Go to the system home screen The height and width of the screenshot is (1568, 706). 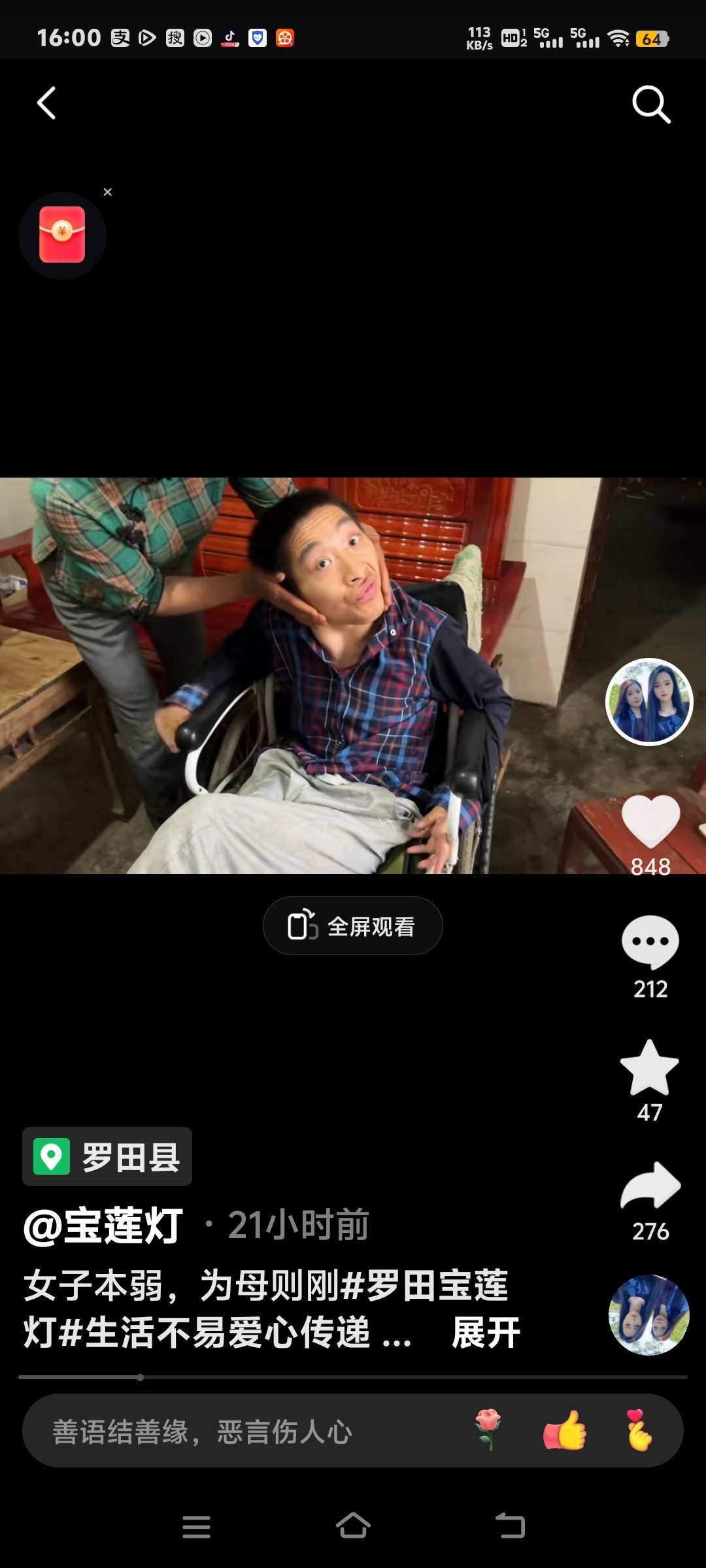353,1527
